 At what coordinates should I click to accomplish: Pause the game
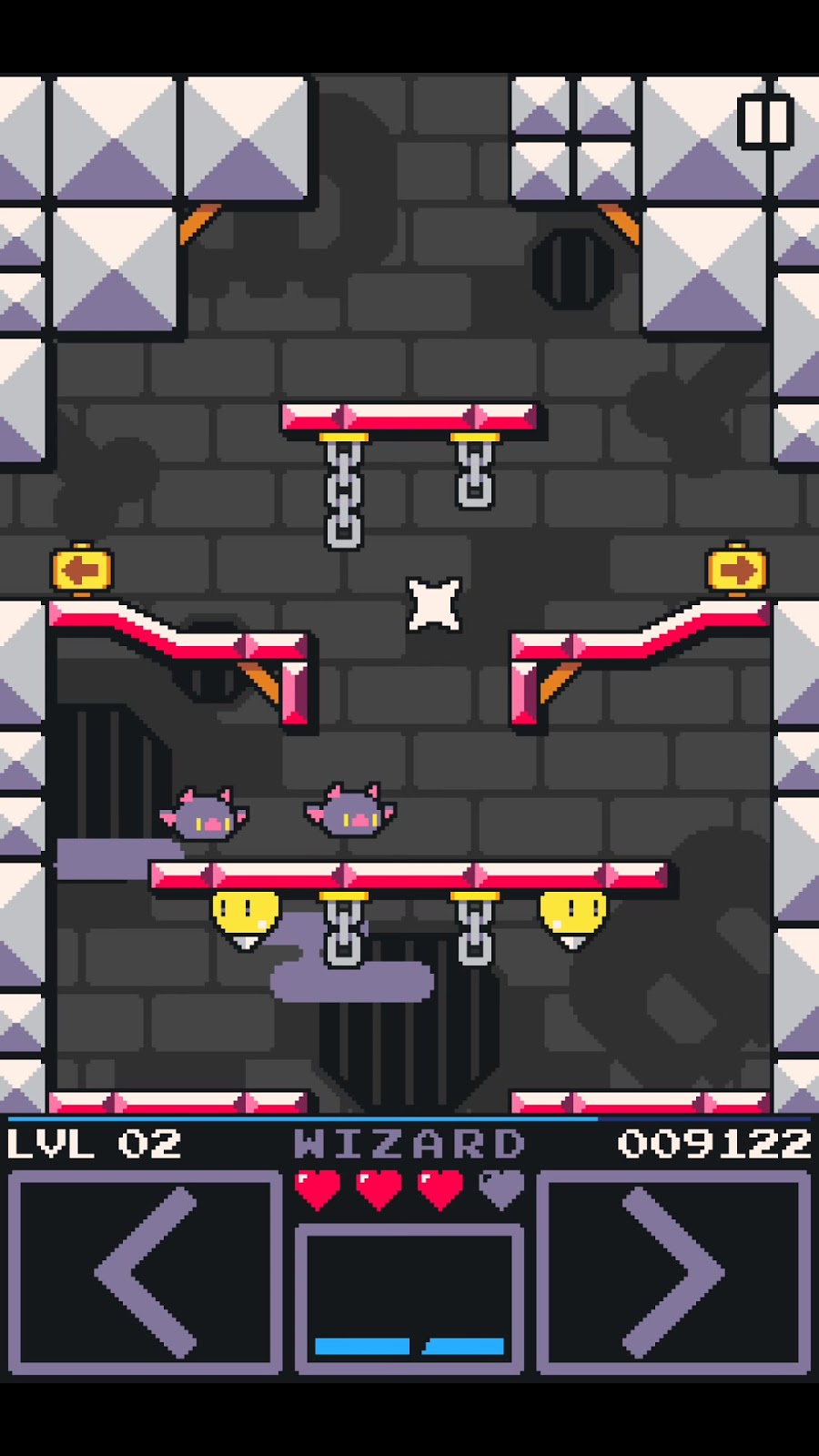tap(764, 121)
